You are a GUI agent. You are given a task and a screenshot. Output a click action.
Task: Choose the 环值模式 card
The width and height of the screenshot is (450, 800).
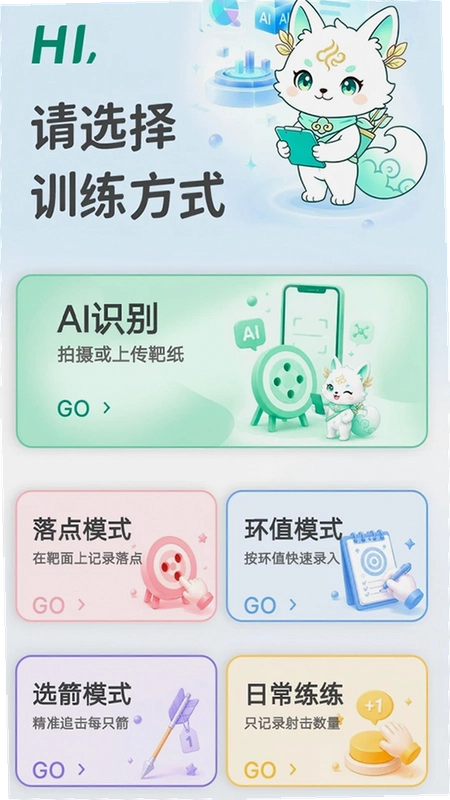327,556
